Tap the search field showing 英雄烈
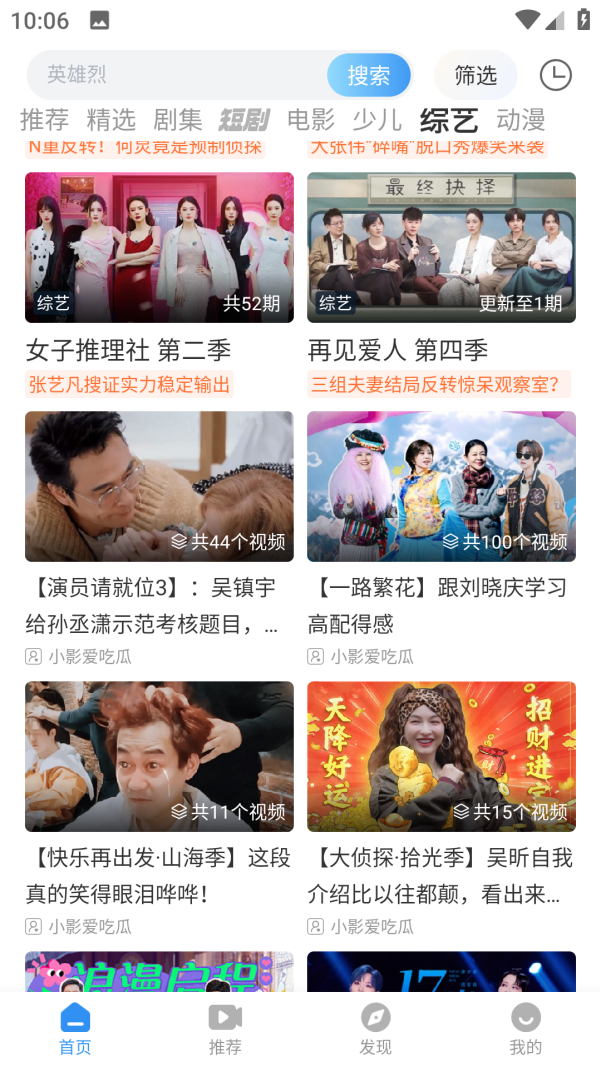 coord(180,75)
